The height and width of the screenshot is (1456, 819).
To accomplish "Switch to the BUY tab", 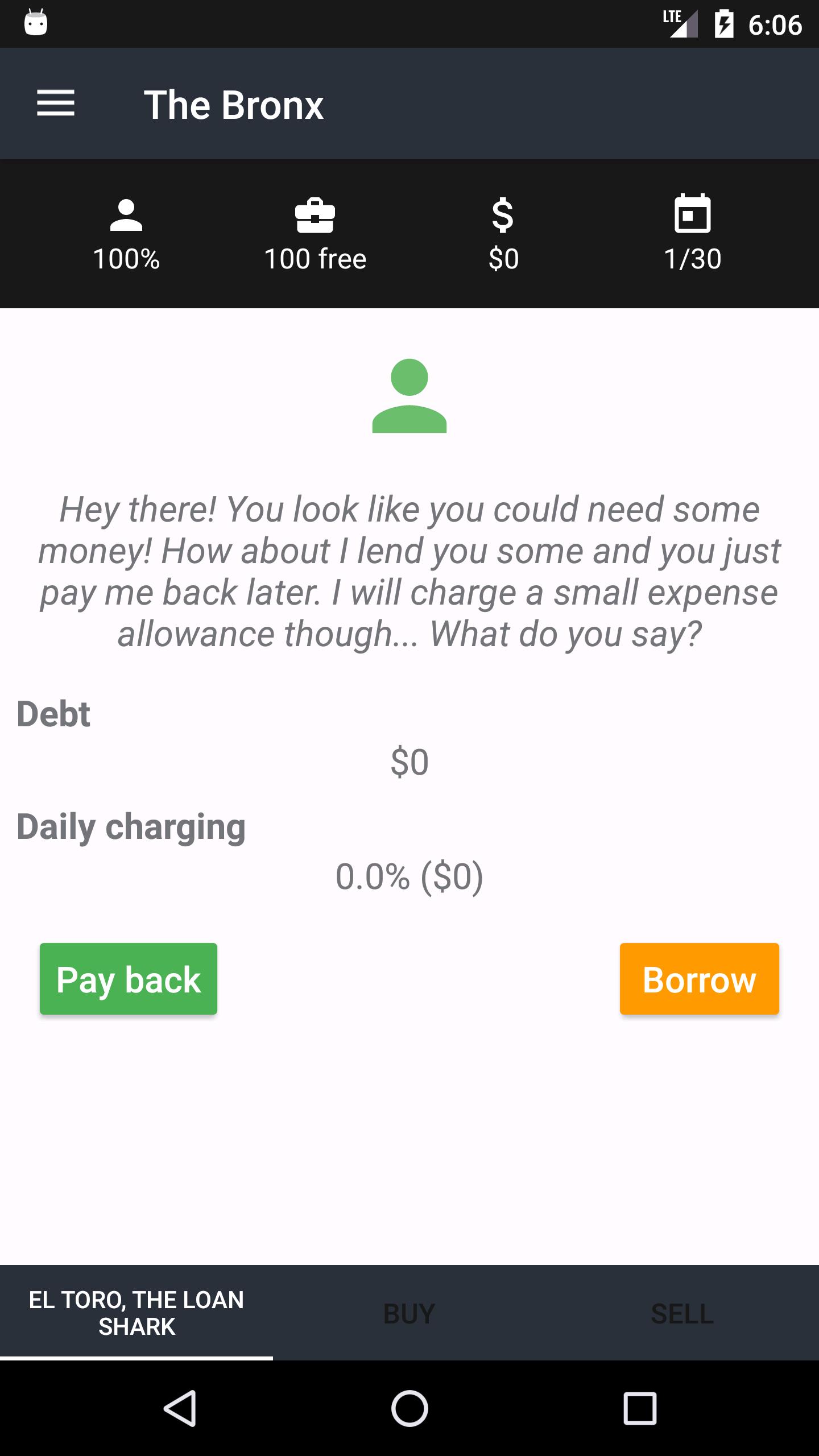I will click(x=409, y=1313).
